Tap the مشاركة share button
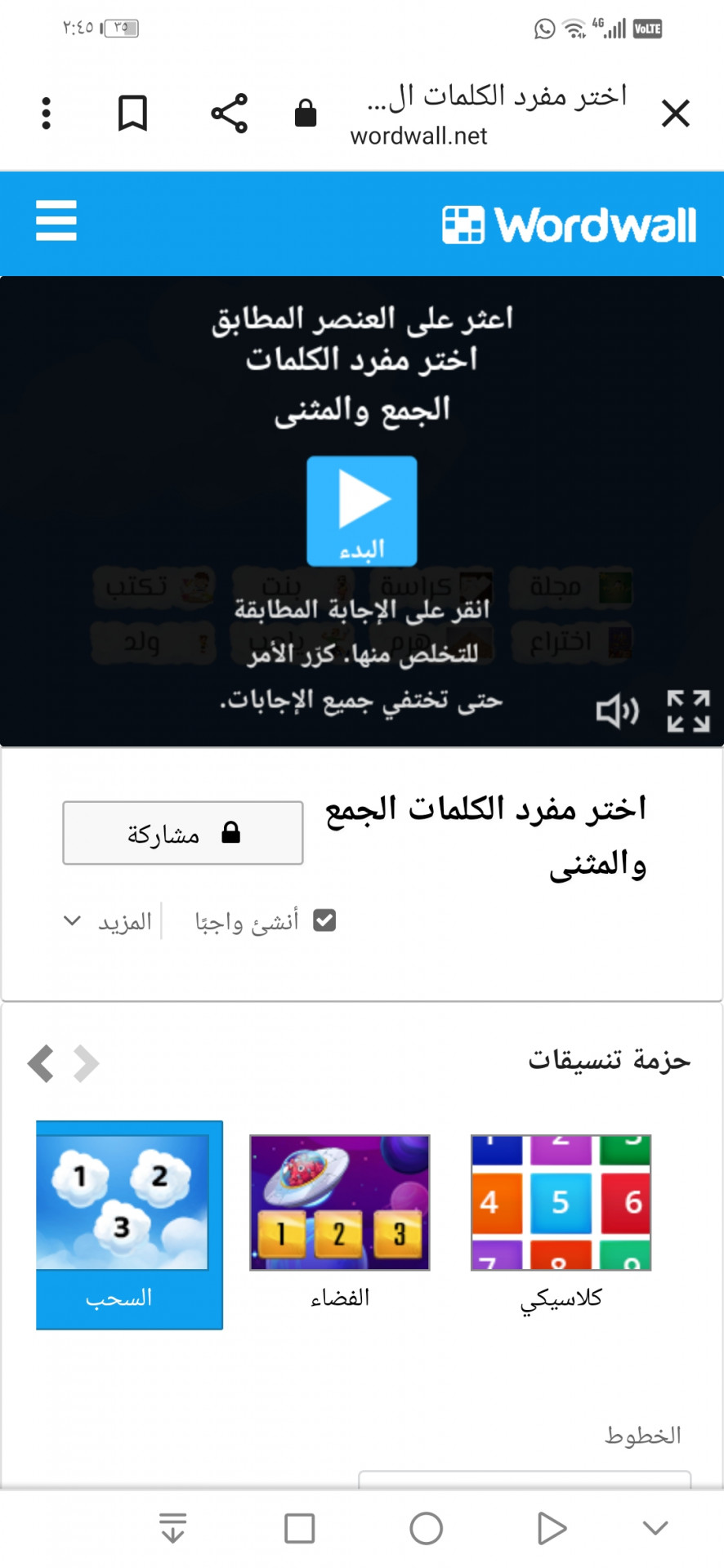The height and width of the screenshot is (1568, 724). point(183,833)
